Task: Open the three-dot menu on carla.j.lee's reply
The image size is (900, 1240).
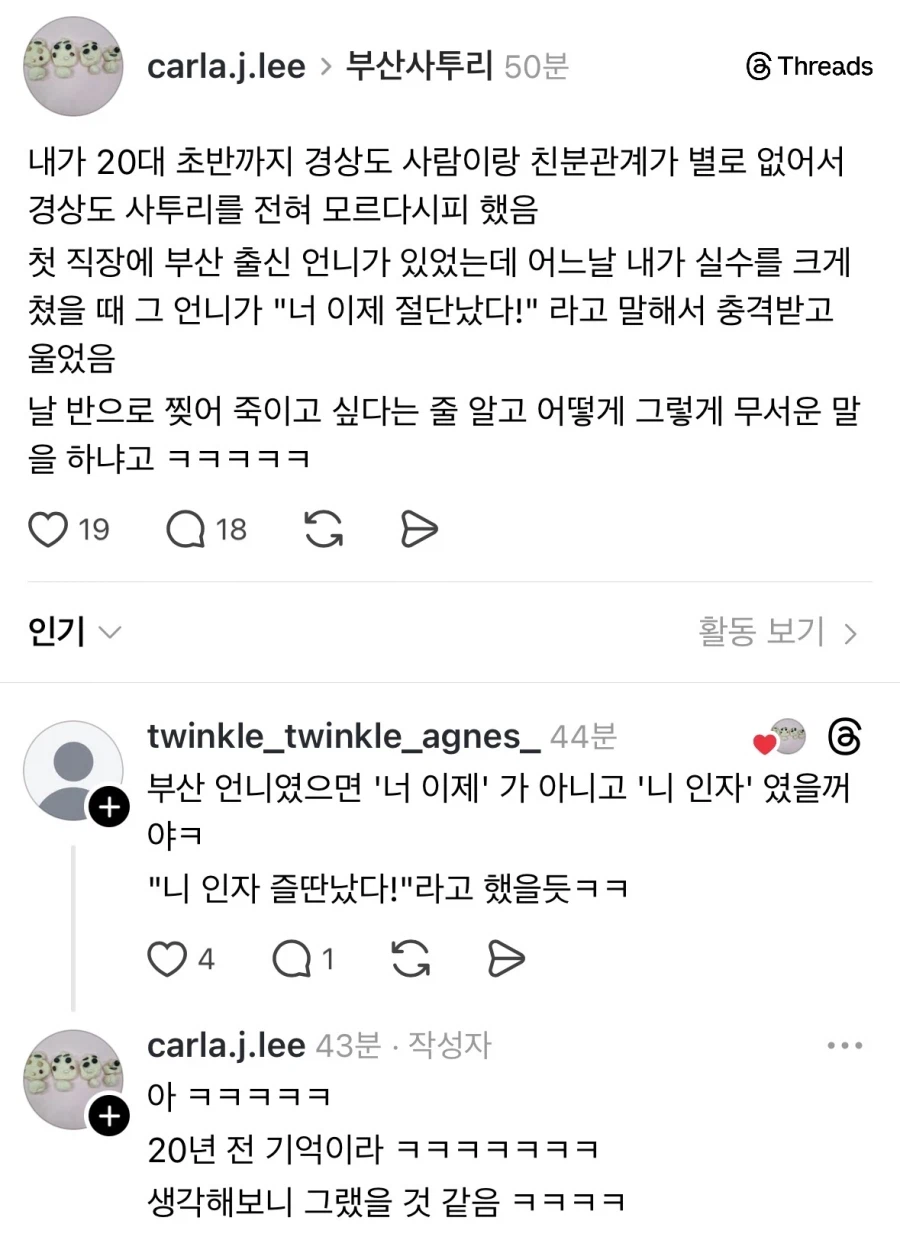Action: (x=845, y=1044)
